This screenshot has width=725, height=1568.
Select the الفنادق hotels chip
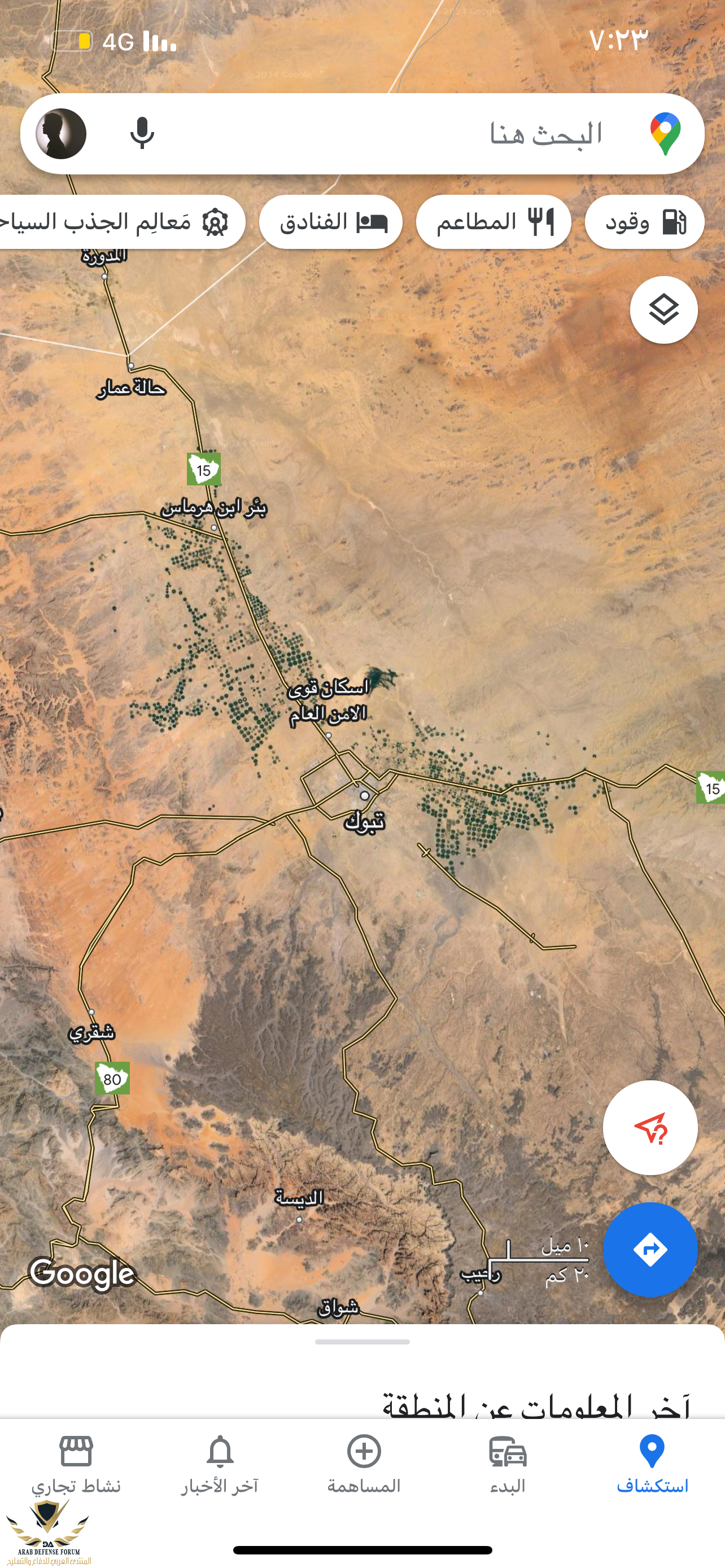[x=330, y=222]
